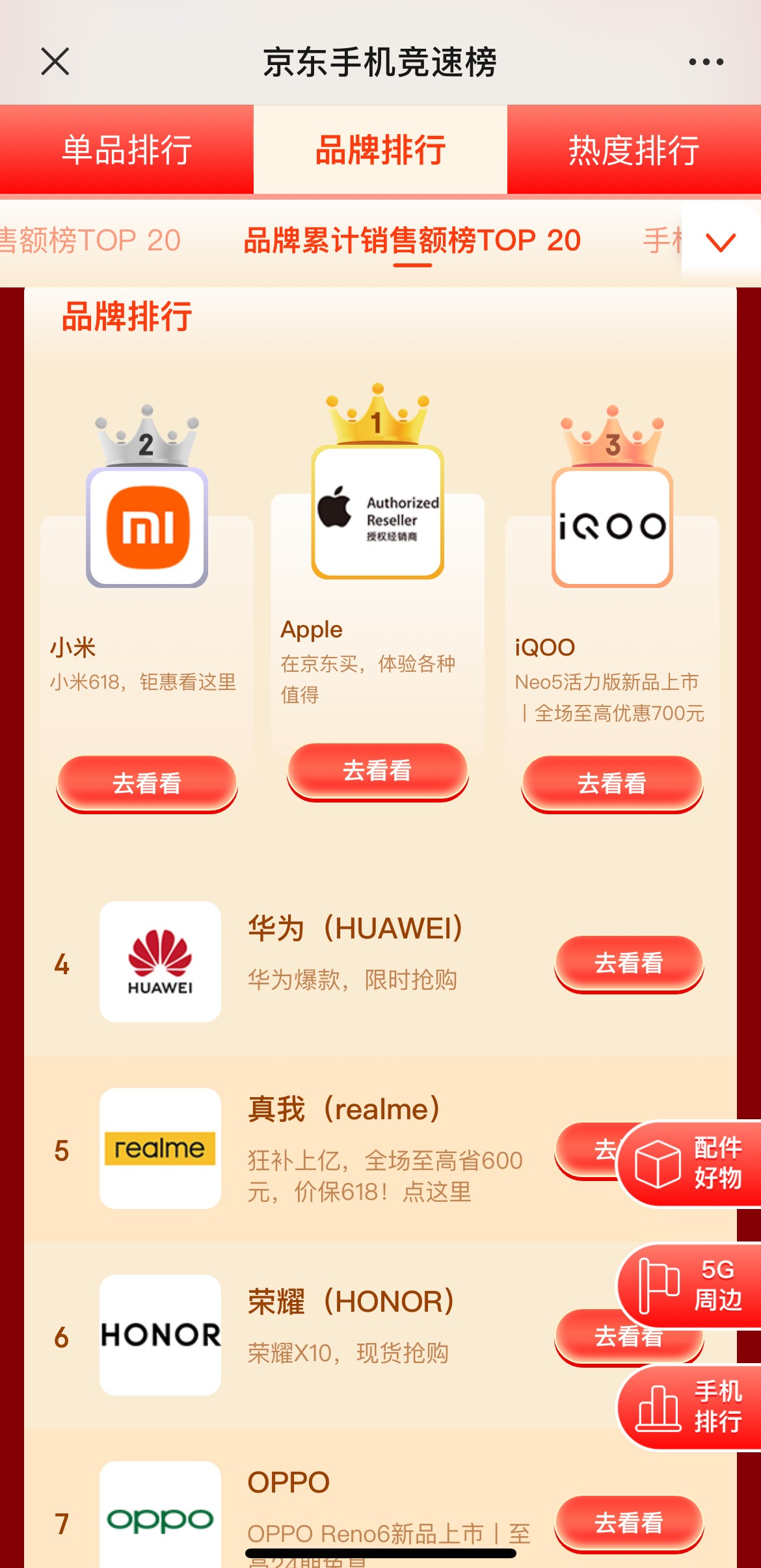This screenshot has width=761, height=1568.
Task: Tap 去看看 under 小米
Action: coord(147,783)
